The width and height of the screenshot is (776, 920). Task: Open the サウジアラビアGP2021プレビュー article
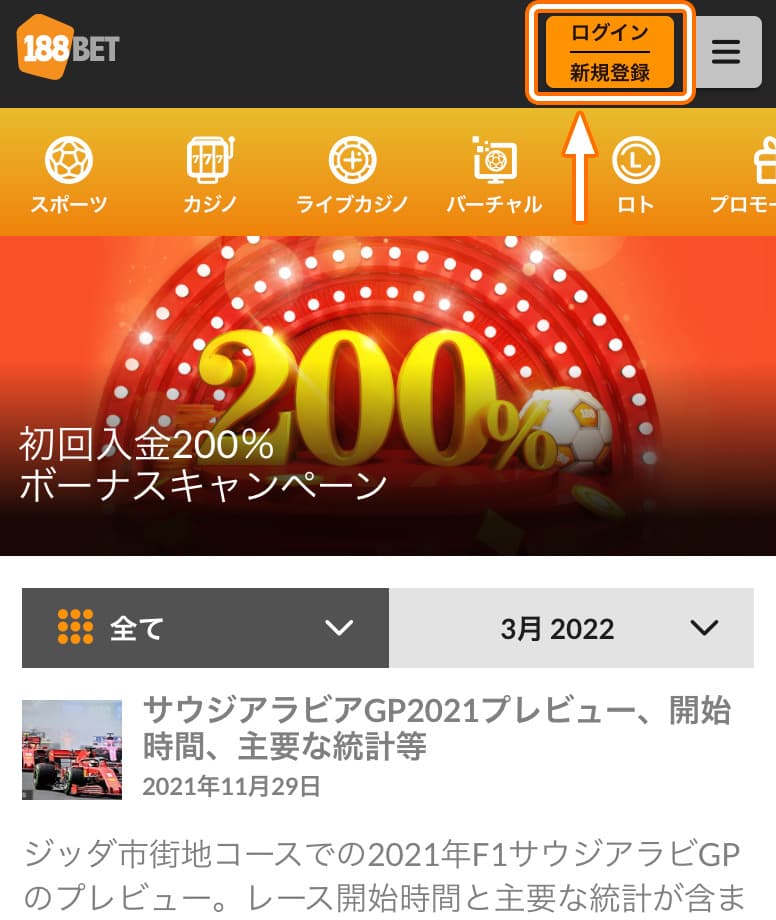436,727
